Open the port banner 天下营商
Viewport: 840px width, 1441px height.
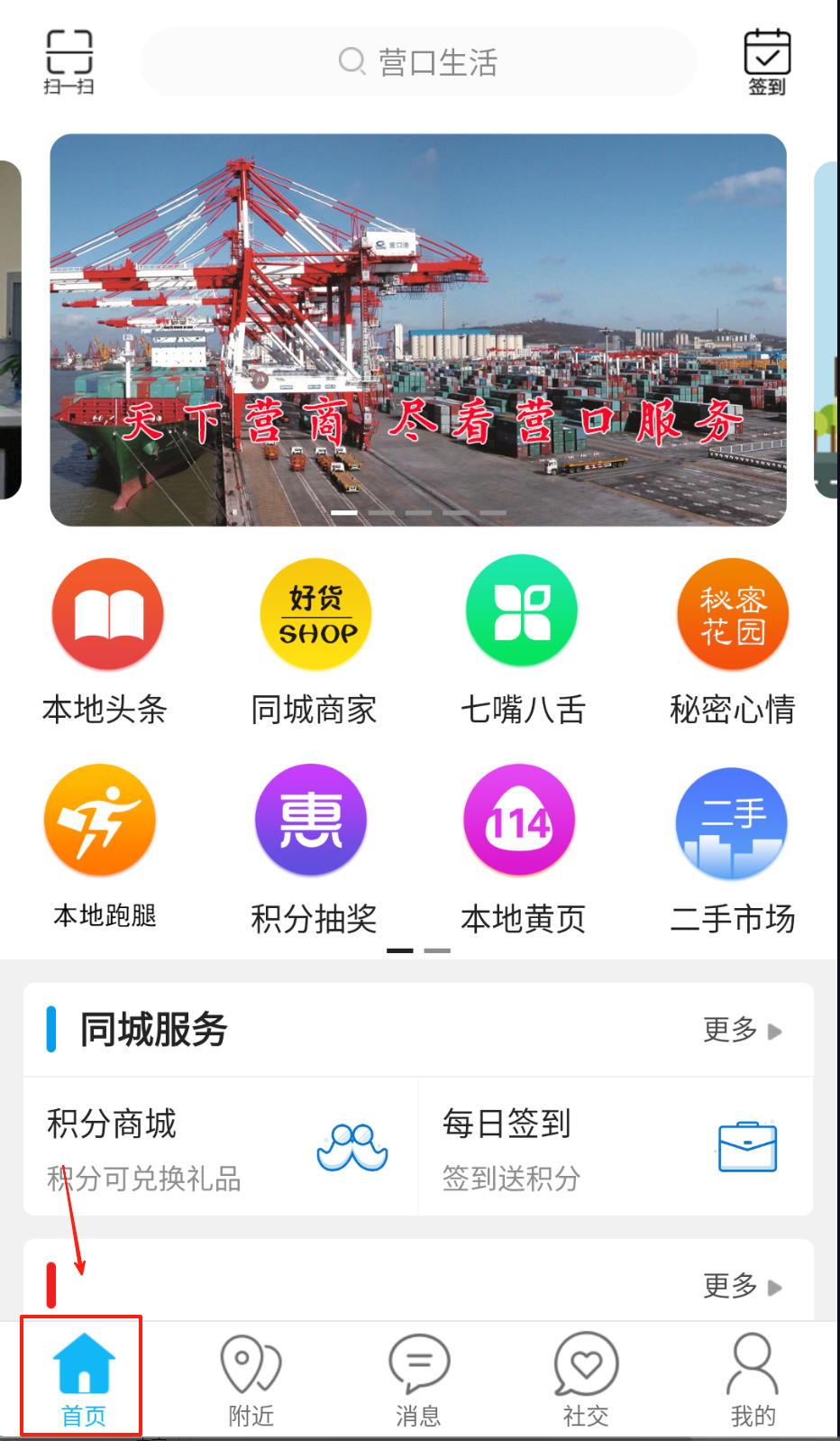418,329
